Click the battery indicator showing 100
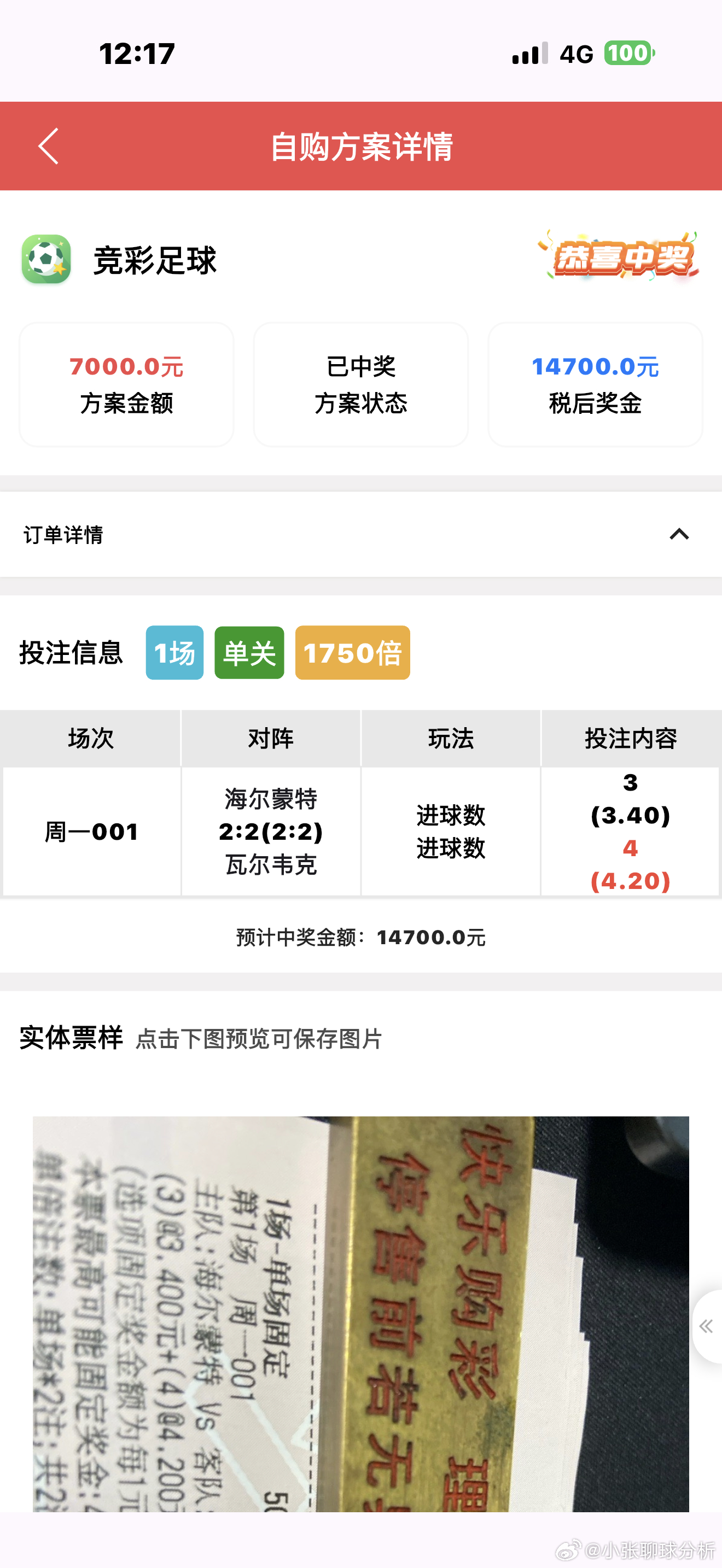Image resolution: width=722 pixels, height=1568 pixels. [x=630, y=54]
